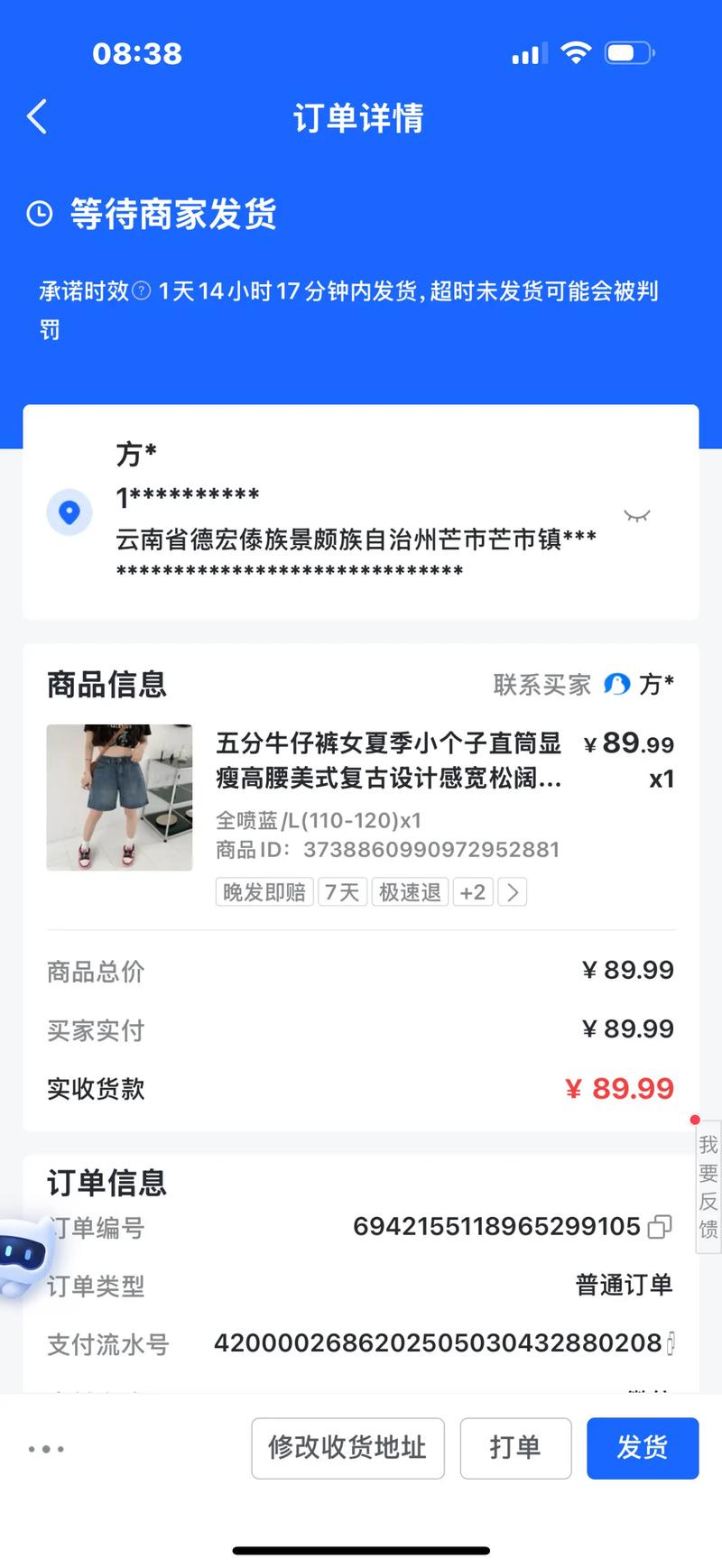The width and height of the screenshot is (722, 1568).
Task: Click the back arrow to exit order details
Action: point(36,117)
